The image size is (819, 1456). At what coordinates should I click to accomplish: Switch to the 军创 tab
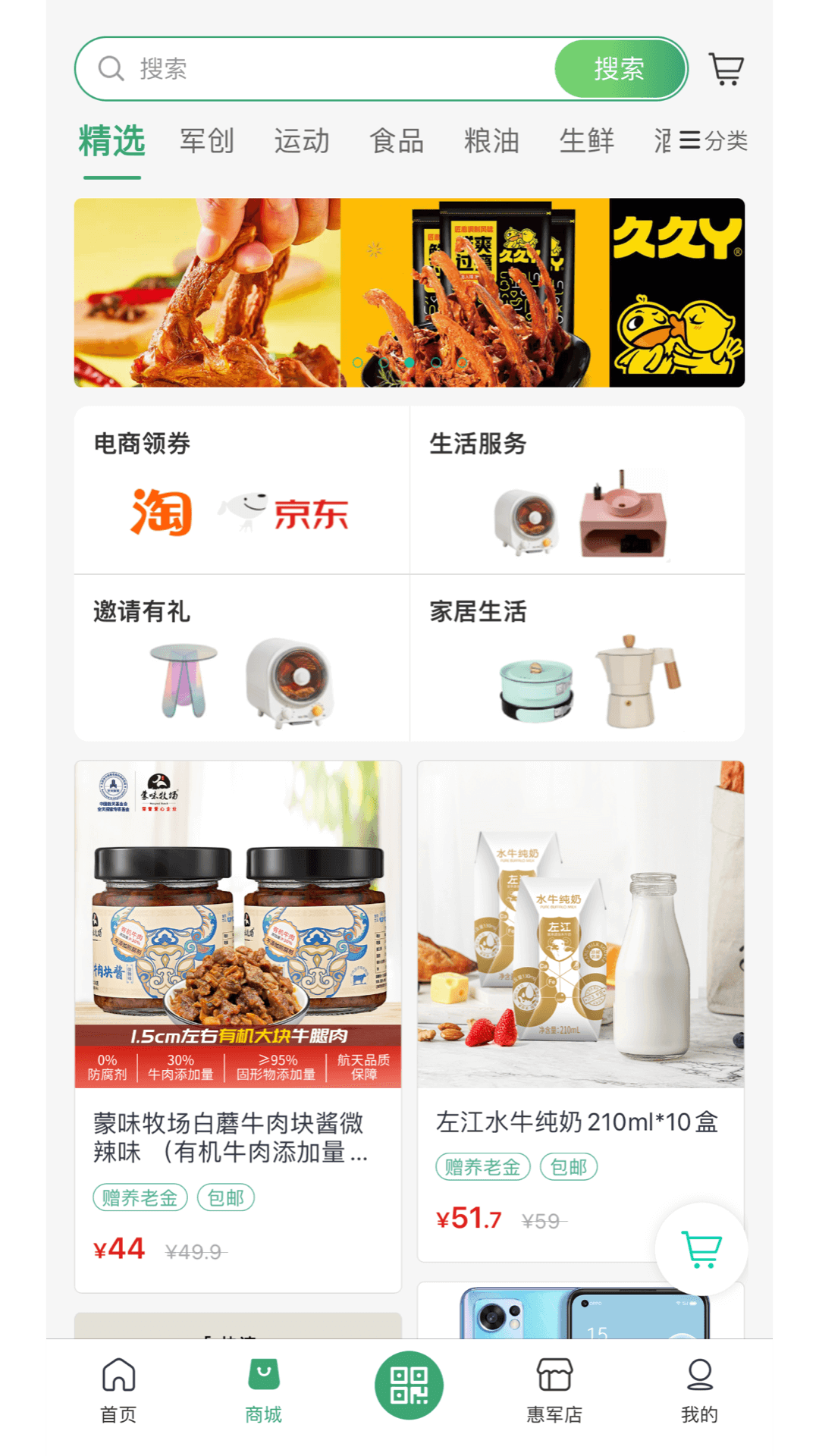click(207, 141)
